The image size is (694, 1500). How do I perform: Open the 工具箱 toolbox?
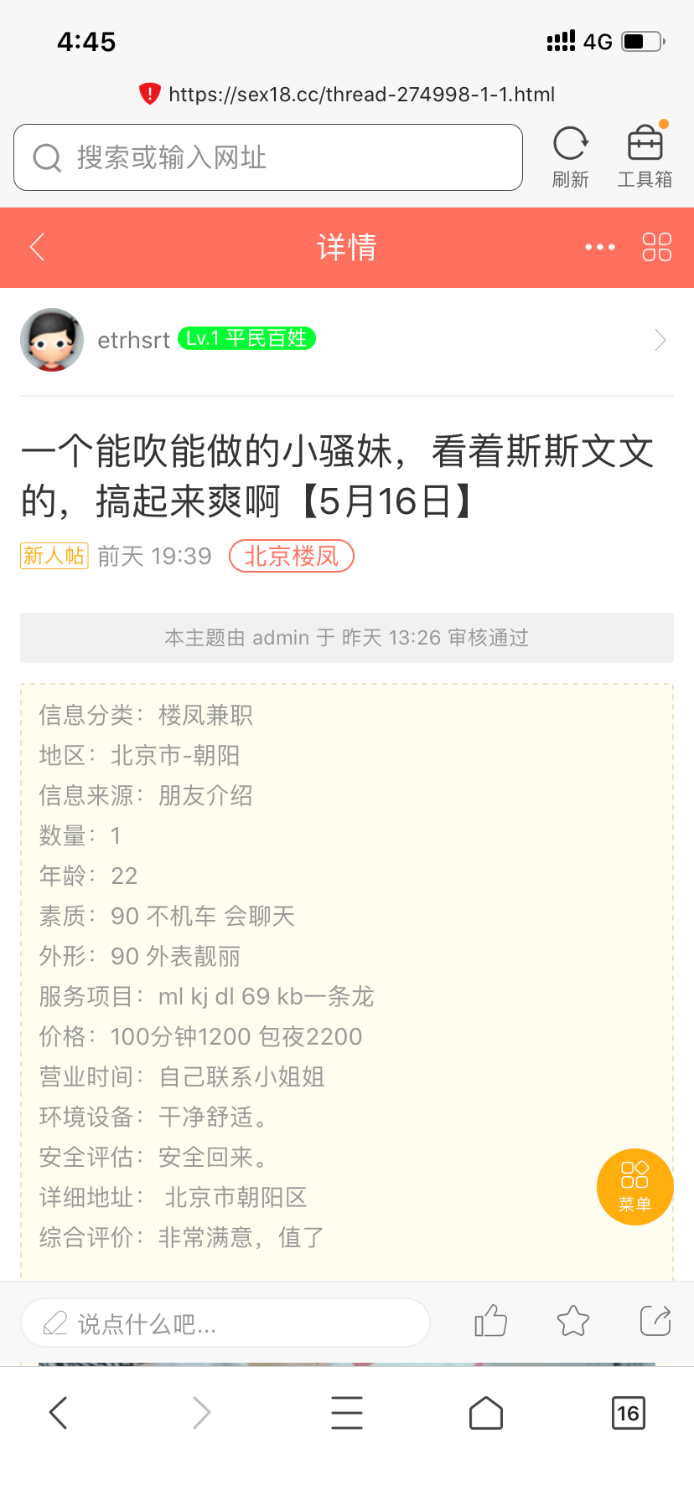pos(645,157)
